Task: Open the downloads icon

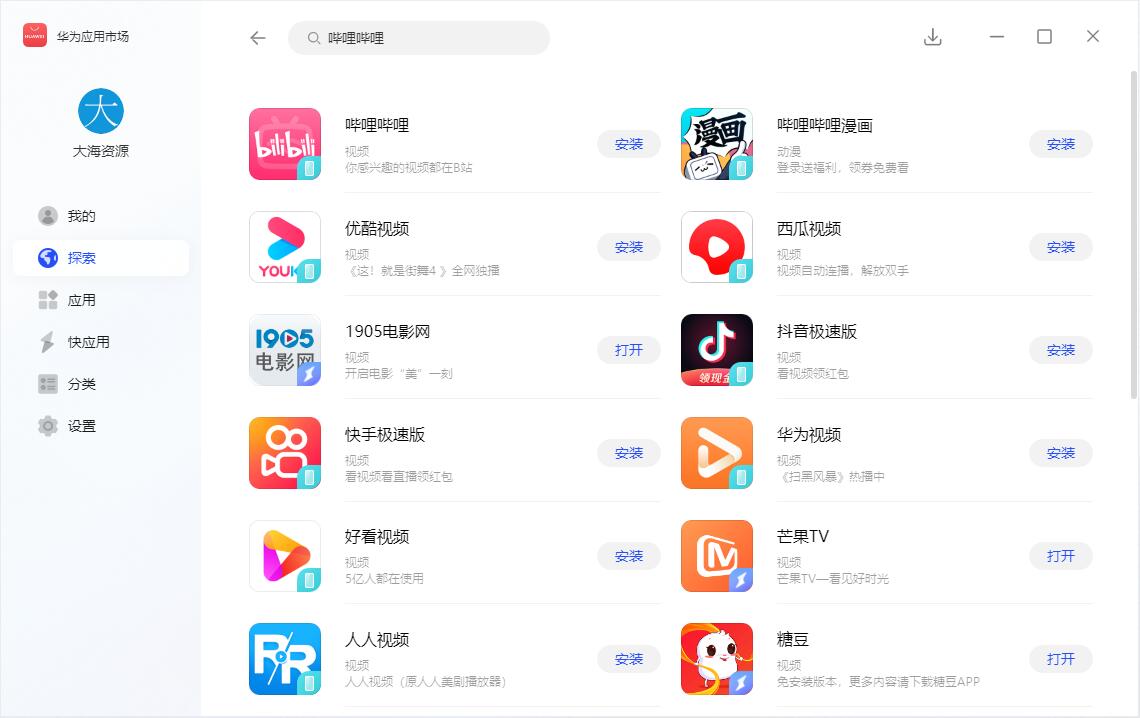Action: 932,37
